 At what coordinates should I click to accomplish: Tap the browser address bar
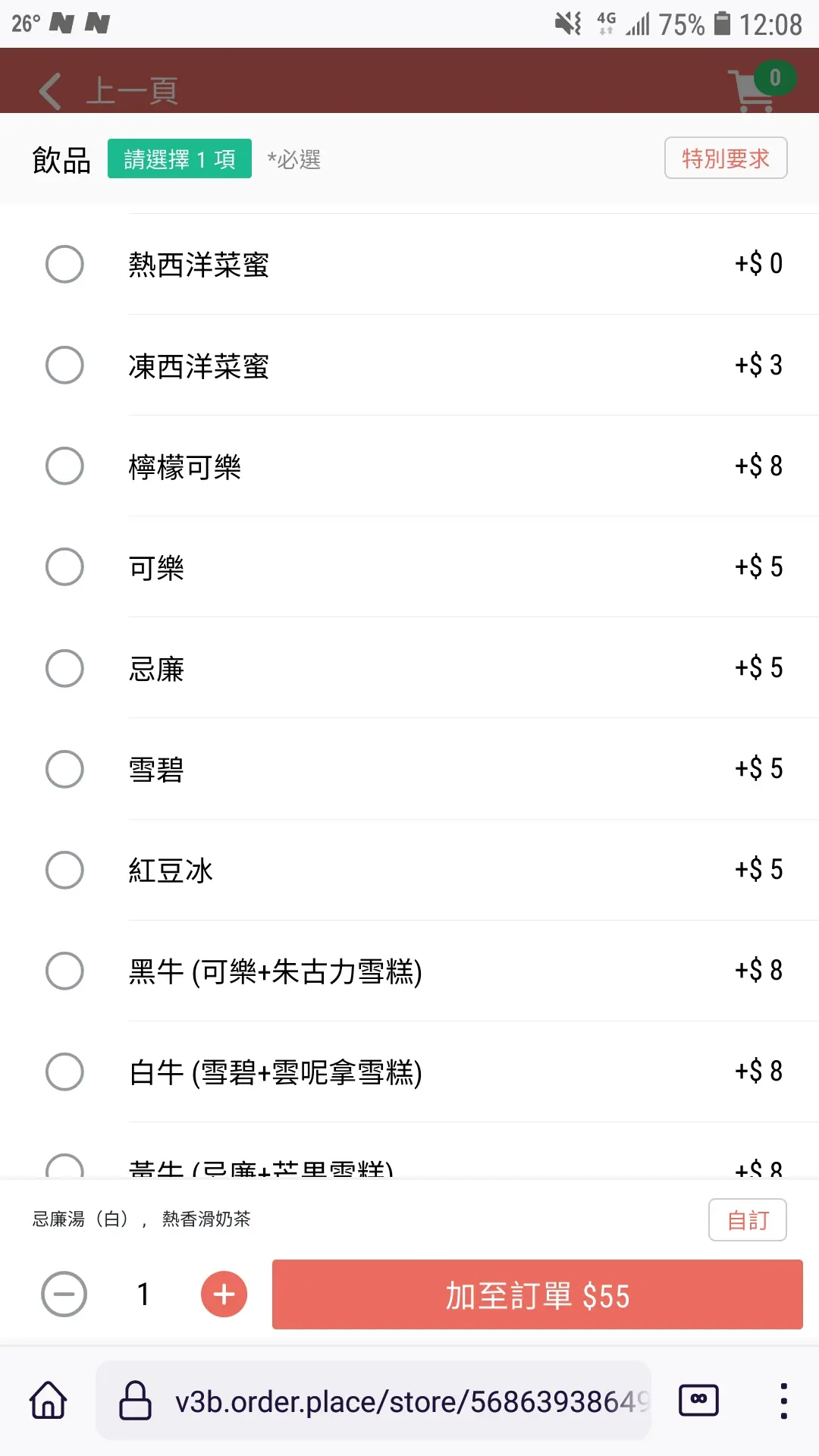(373, 1401)
